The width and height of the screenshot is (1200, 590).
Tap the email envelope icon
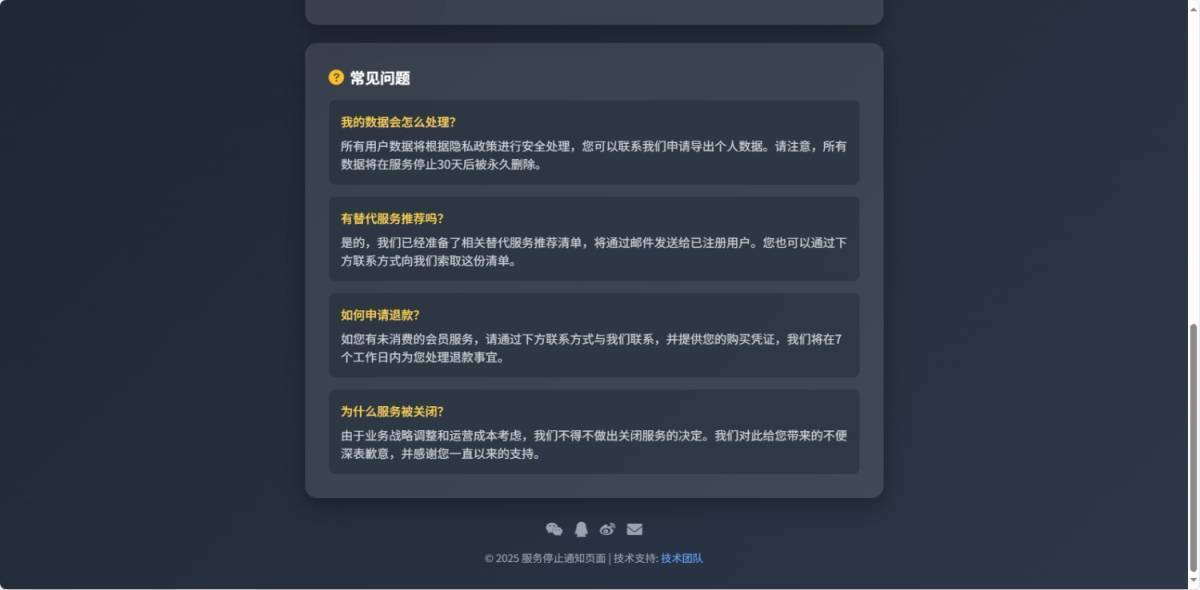[634, 529]
